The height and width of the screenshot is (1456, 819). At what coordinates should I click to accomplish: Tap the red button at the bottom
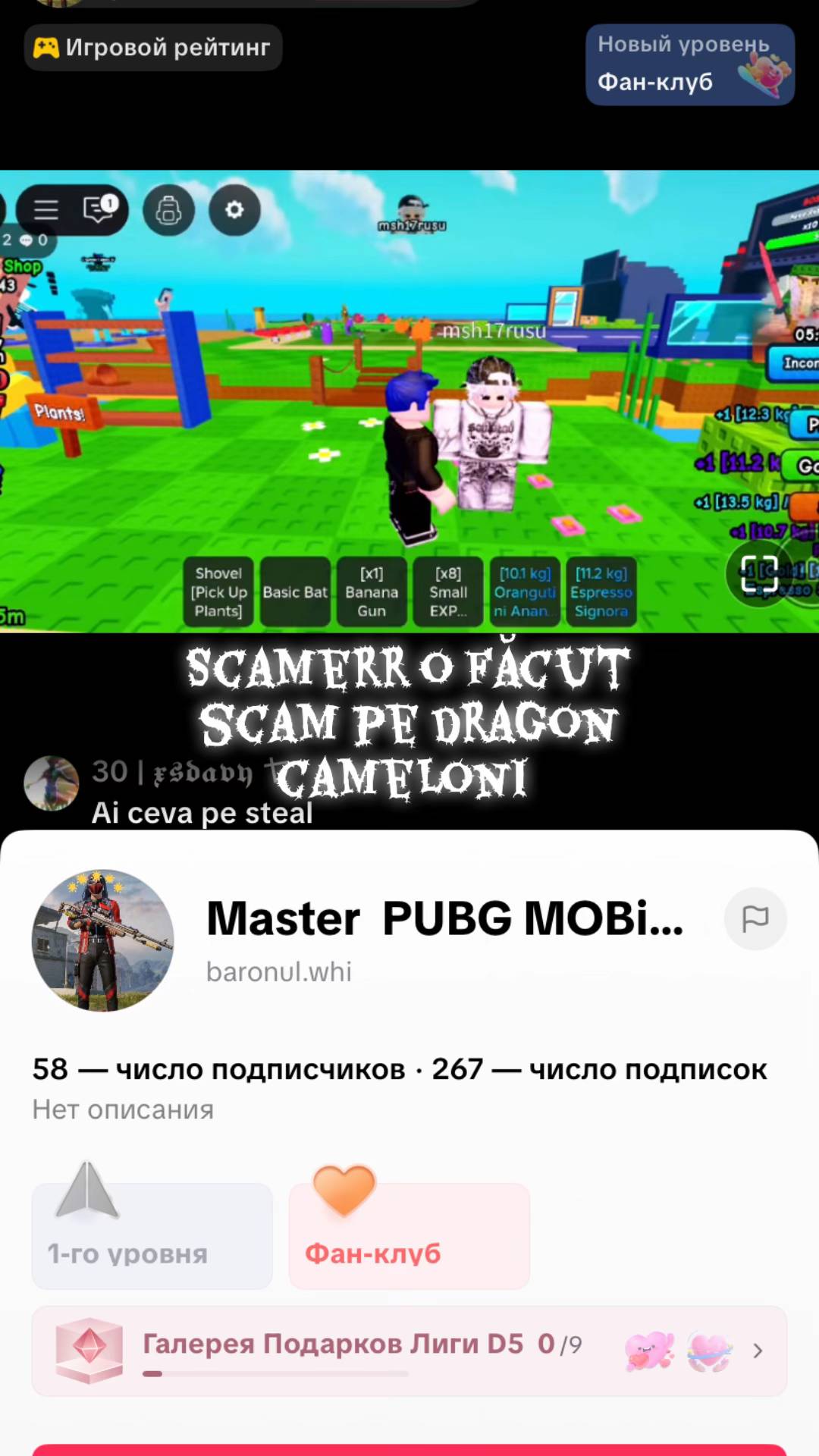tap(409, 1450)
